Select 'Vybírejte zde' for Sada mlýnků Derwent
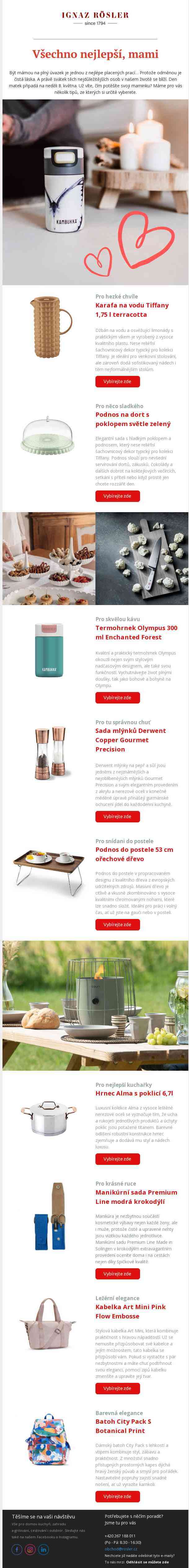The width and height of the screenshot is (189, 1568). tap(117, 816)
